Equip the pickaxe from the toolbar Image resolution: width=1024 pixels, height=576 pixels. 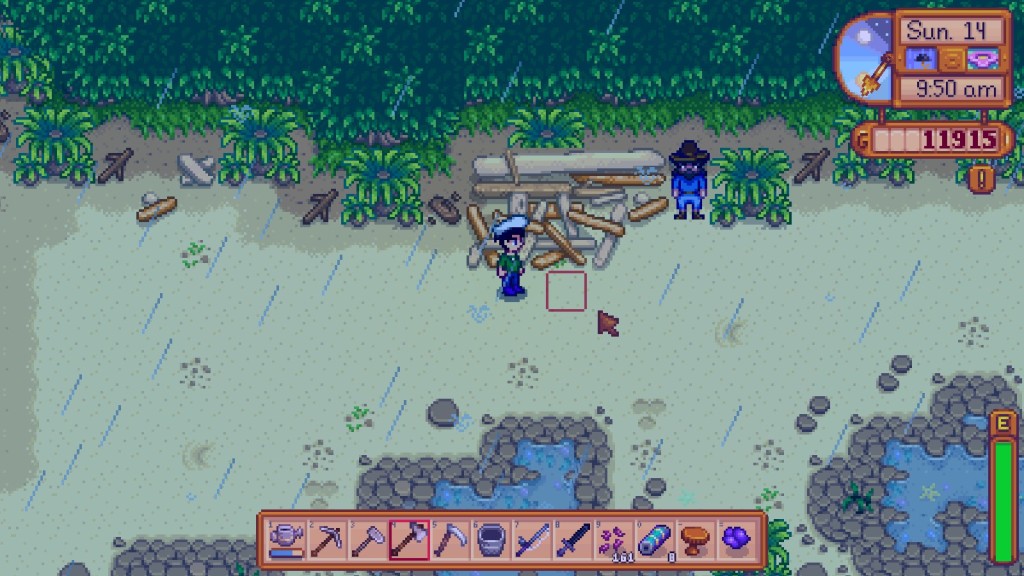click(x=327, y=541)
